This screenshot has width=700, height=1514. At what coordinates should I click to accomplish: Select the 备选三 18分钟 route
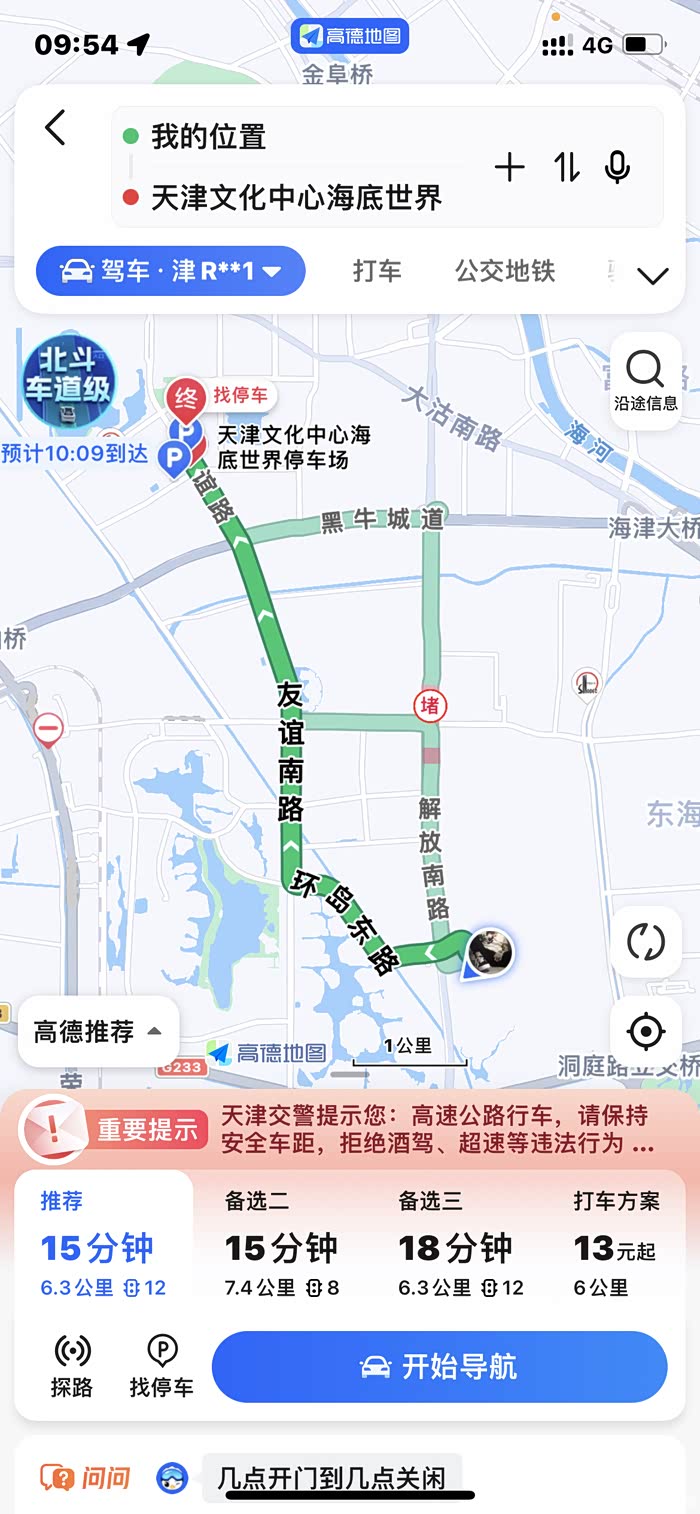[x=456, y=1244]
